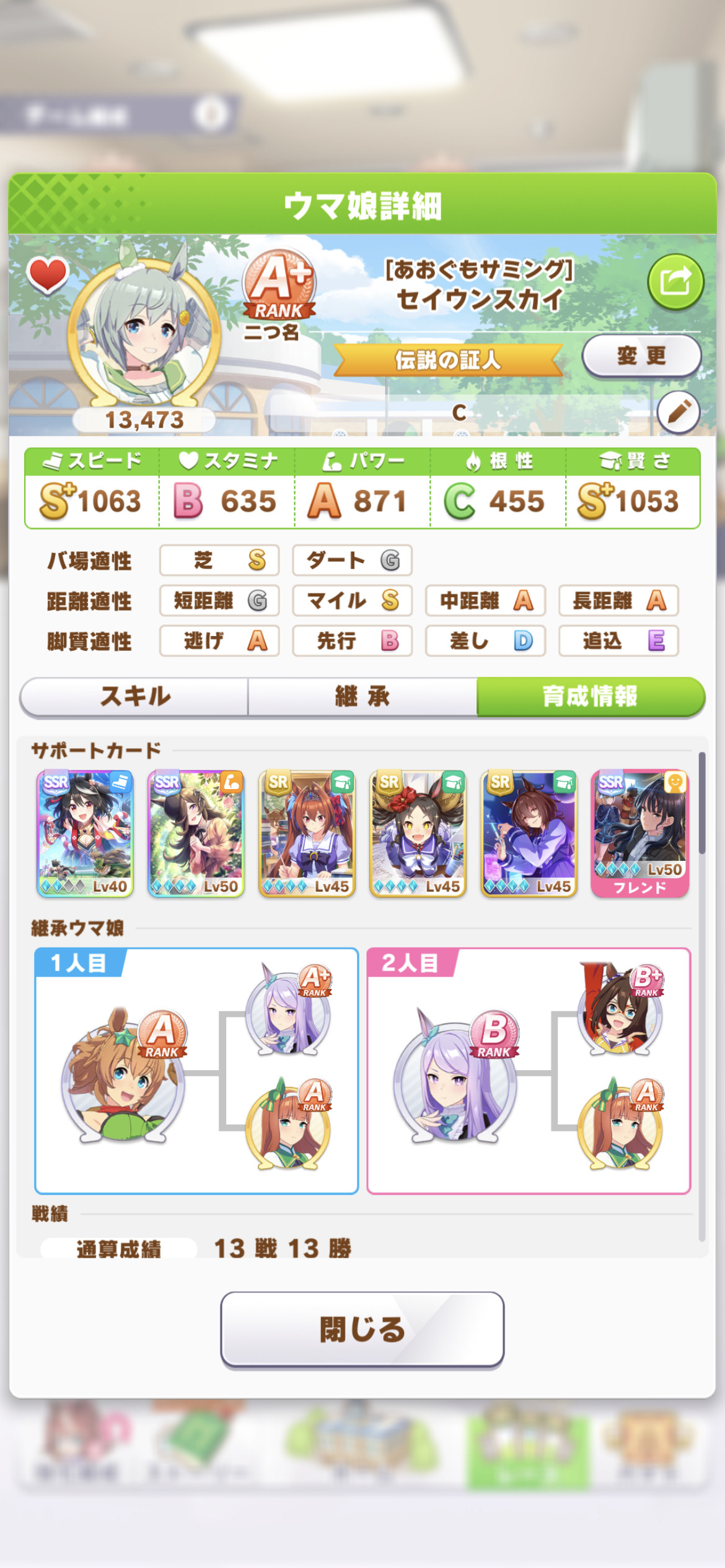The image size is (725, 1568).
Task: Switch to the 継承 tab
Action: 362,697
